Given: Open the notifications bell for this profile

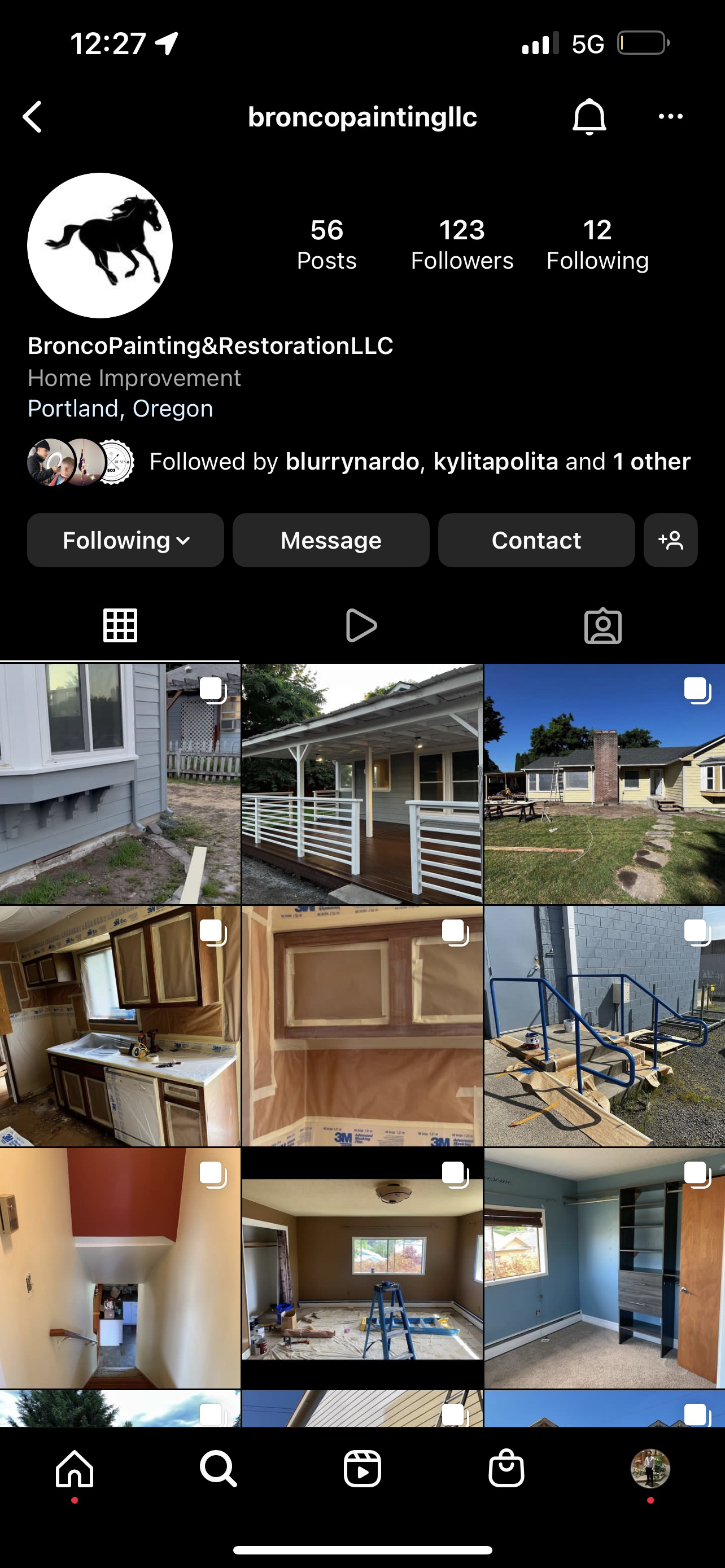Looking at the screenshot, I should point(589,116).
